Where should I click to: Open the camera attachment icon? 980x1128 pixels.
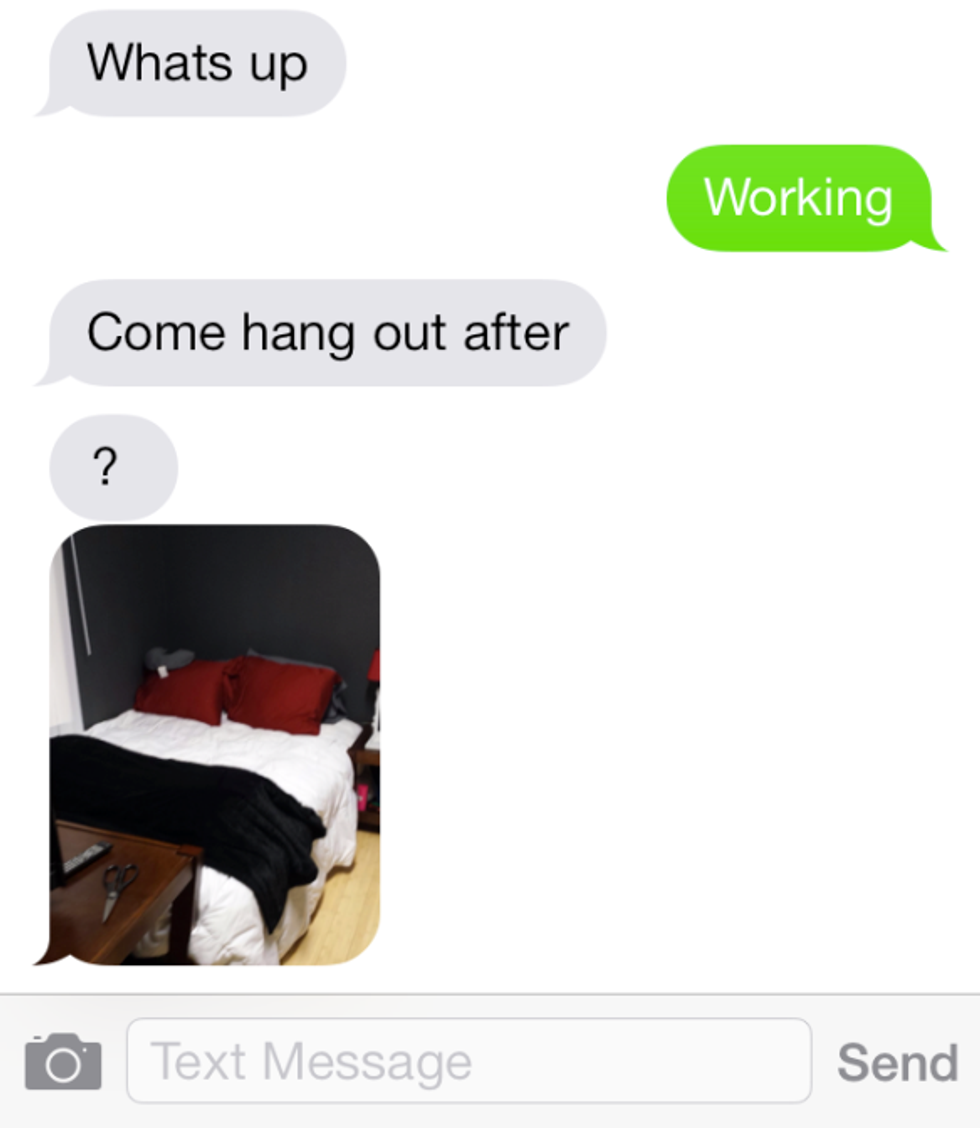[x=62, y=1062]
